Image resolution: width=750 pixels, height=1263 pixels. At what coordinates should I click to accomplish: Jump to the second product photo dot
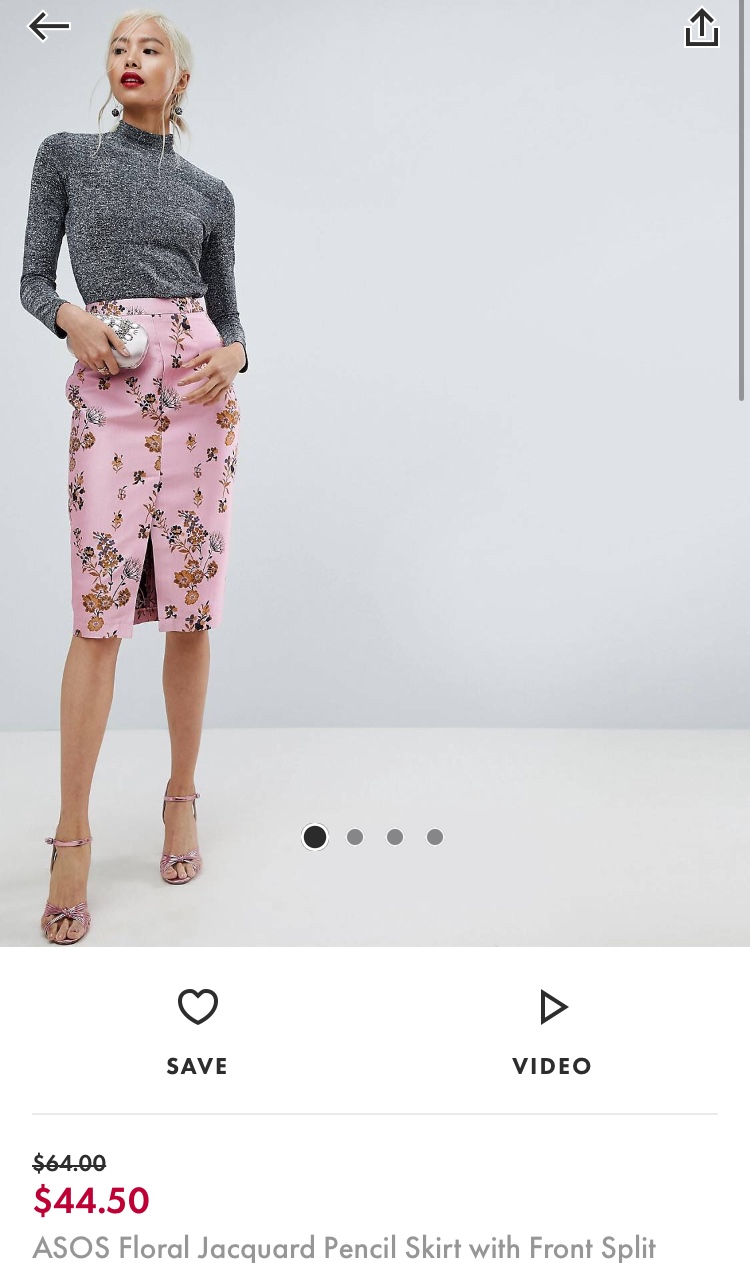355,837
